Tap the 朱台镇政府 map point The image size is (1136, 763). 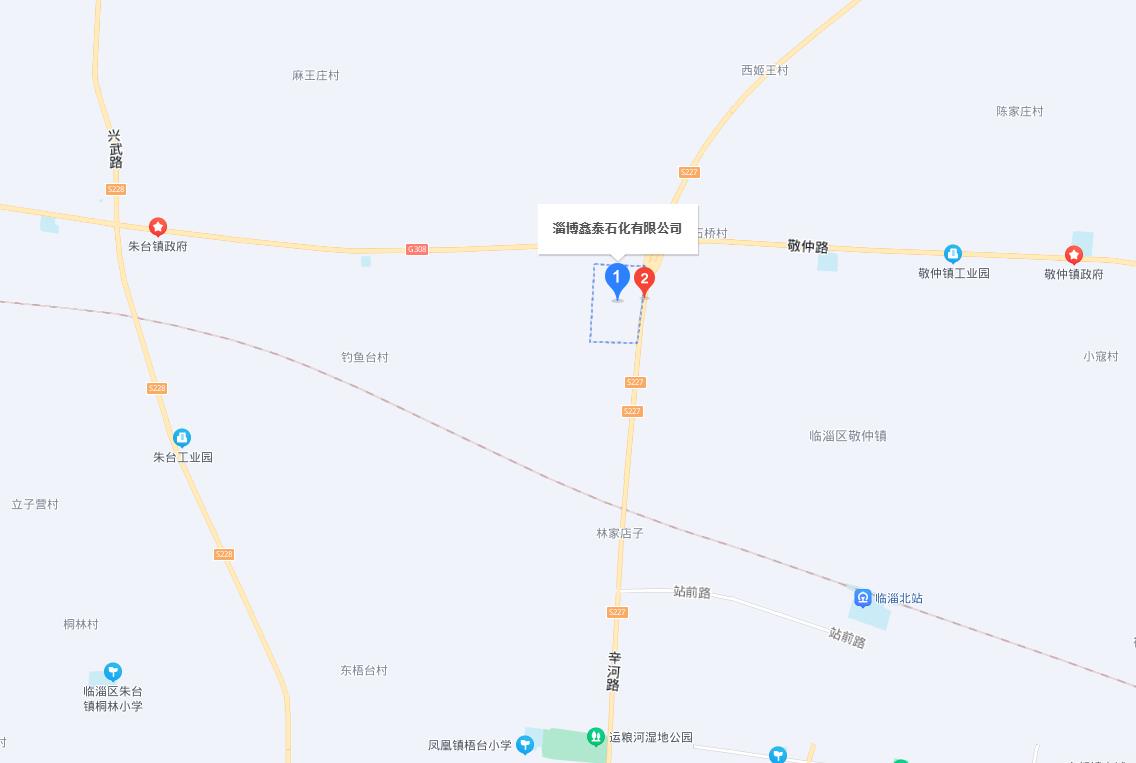point(158,228)
